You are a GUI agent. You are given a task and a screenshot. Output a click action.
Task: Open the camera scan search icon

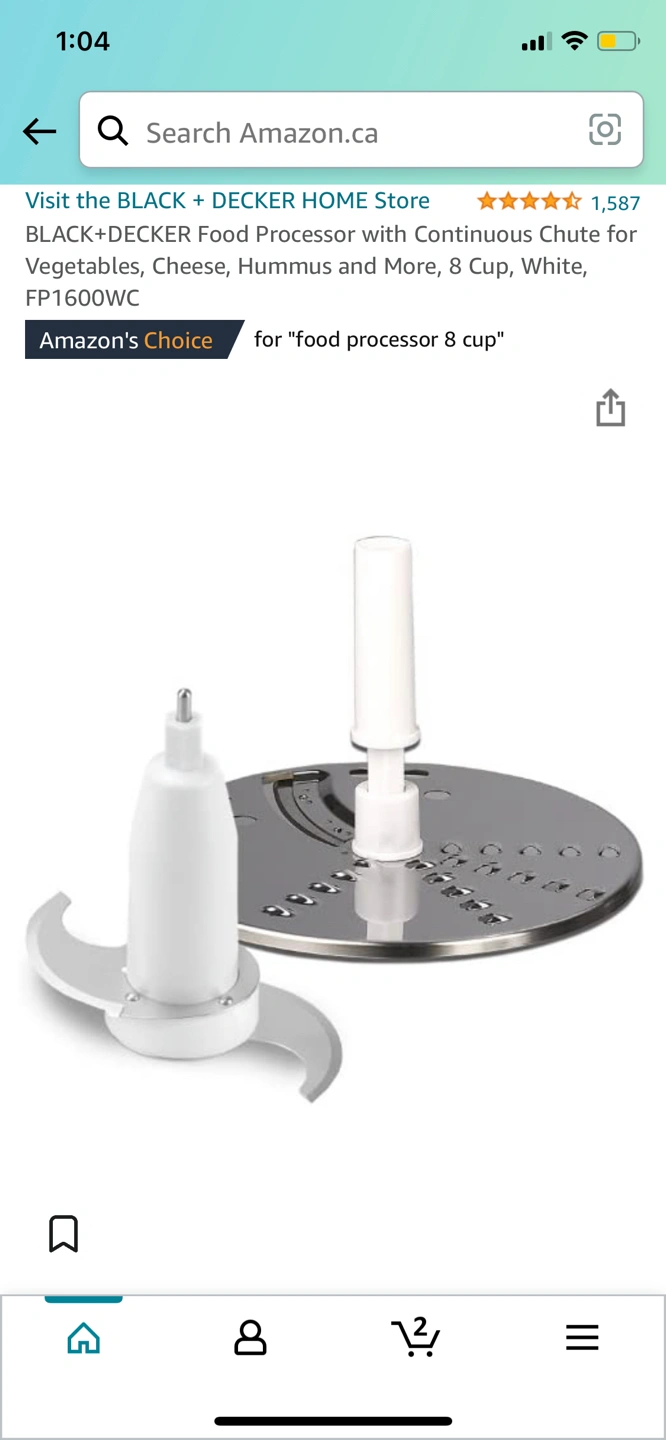click(605, 130)
